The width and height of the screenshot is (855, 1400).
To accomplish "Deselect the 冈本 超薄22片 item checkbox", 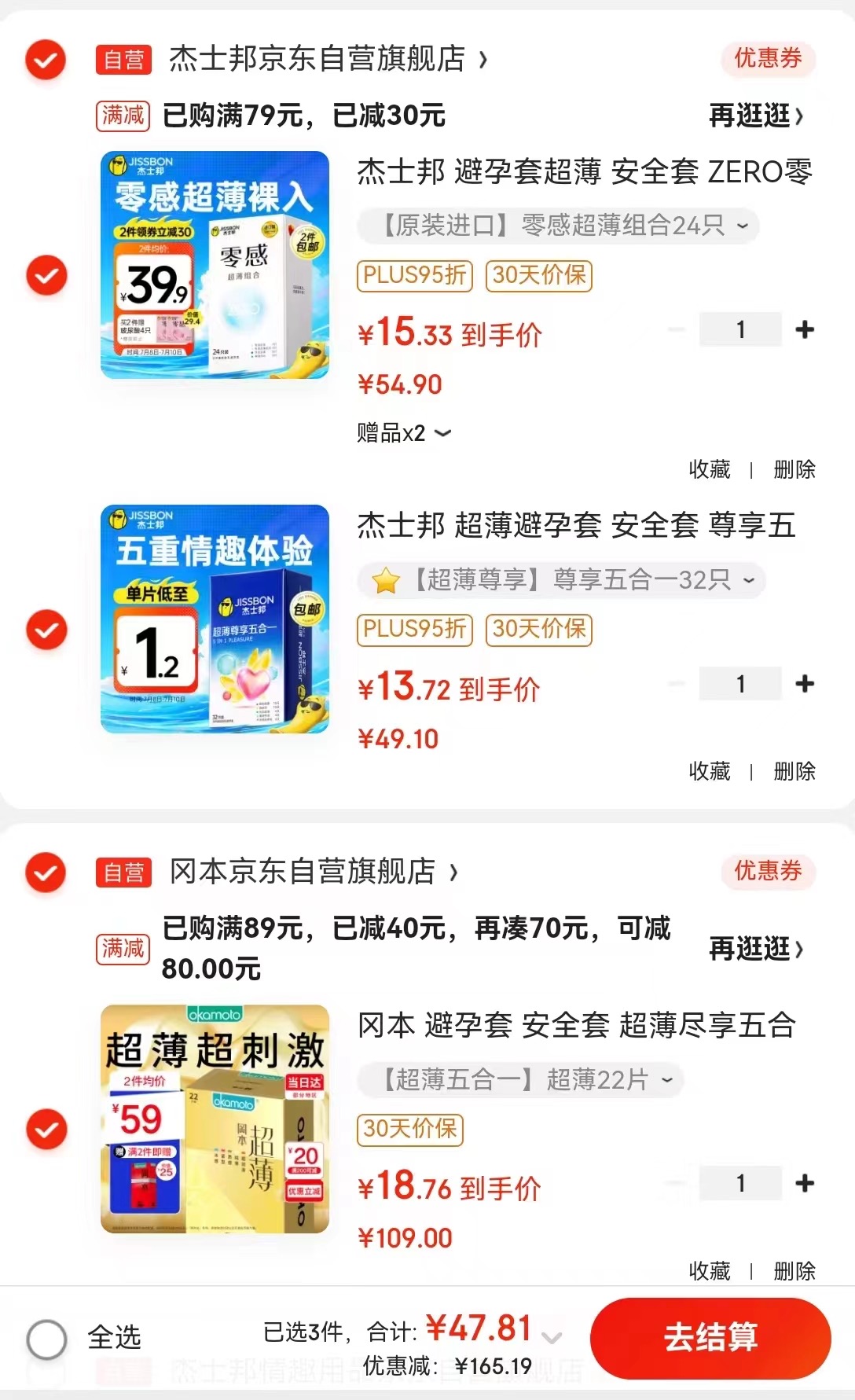I will (x=46, y=1130).
